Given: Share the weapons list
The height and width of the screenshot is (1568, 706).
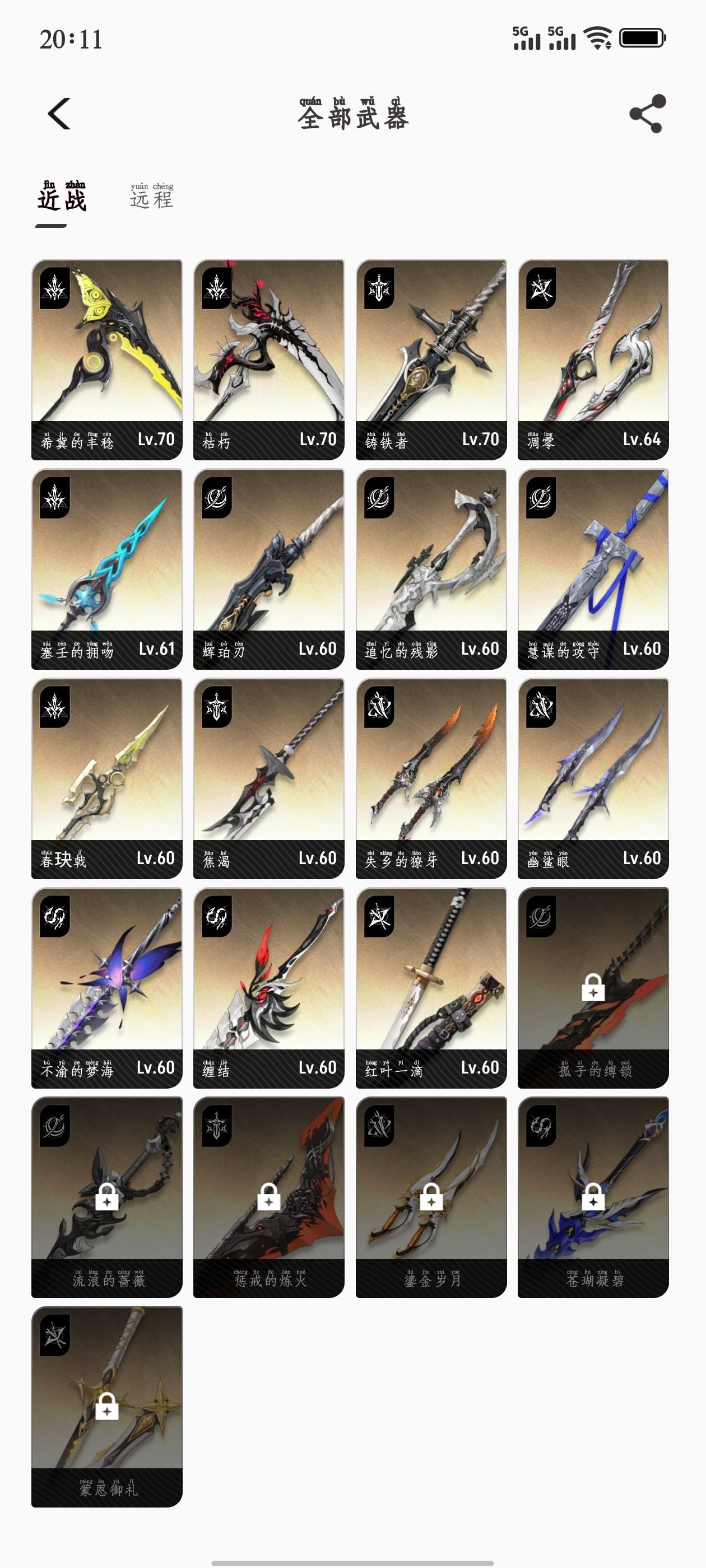Looking at the screenshot, I should 647,114.
